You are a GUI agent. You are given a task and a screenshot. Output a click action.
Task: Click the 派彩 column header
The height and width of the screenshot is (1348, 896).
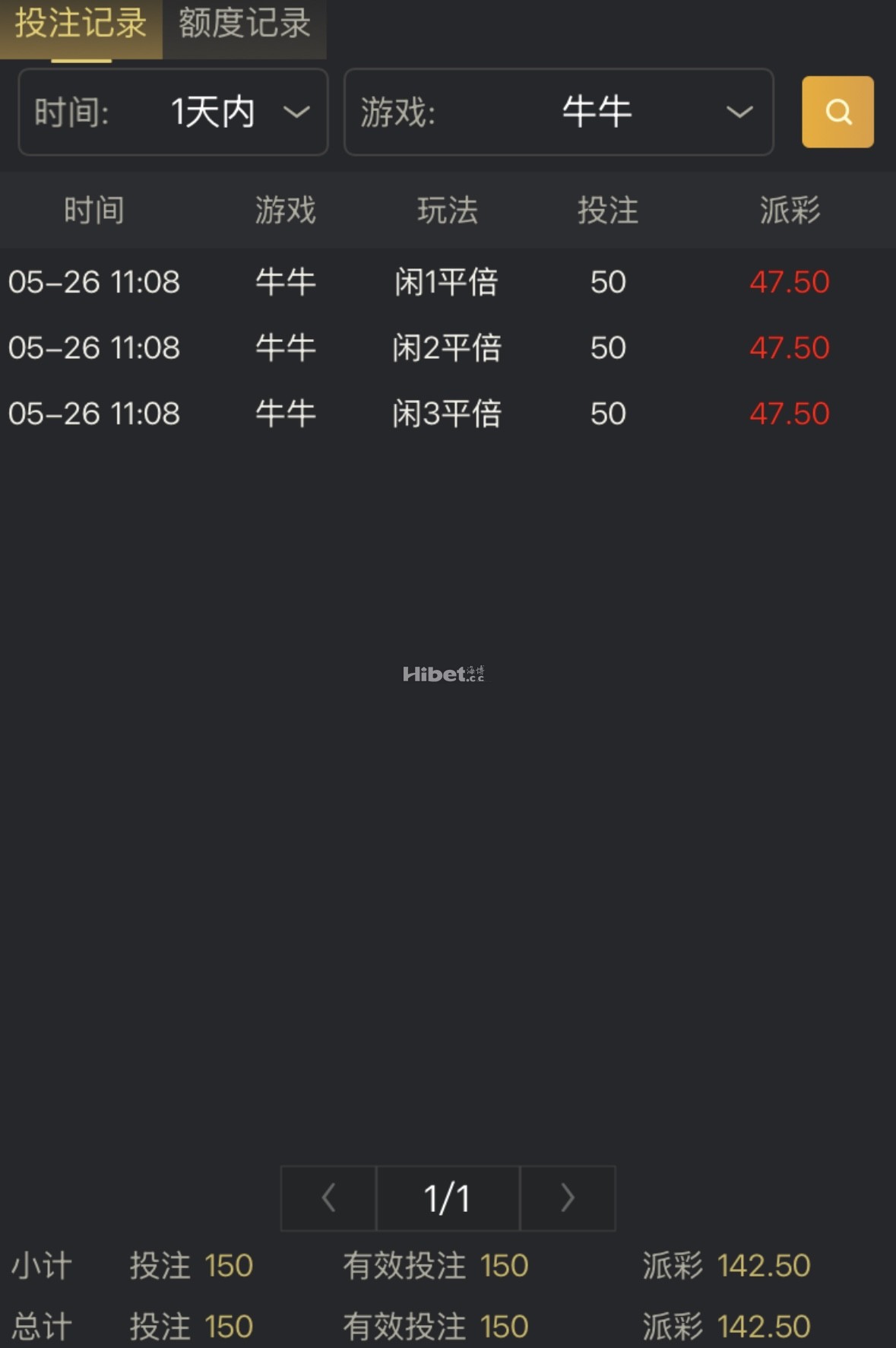click(x=789, y=211)
